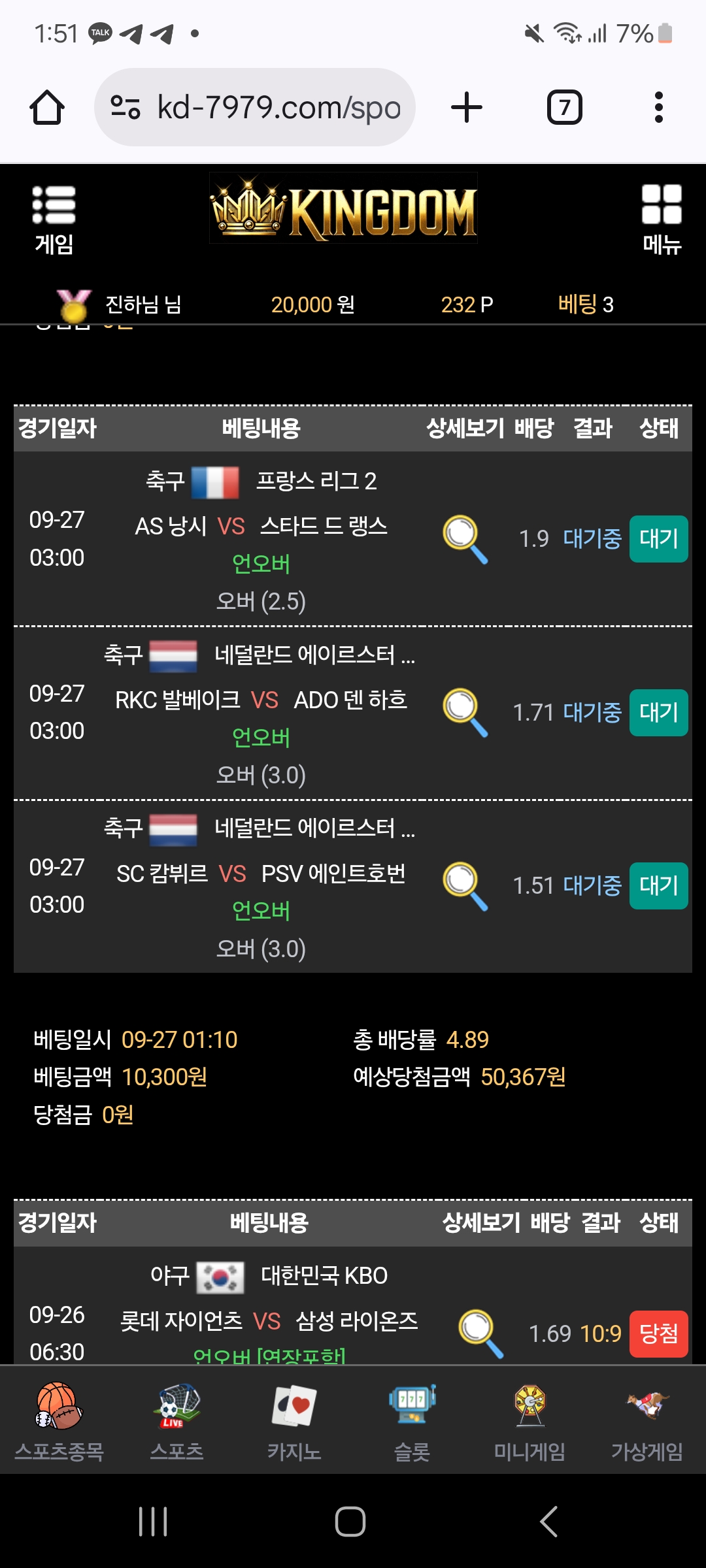The width and height of the screenshot is (706, 1568).
Task: Open the 게임 list menu
Action: point(54,220)
